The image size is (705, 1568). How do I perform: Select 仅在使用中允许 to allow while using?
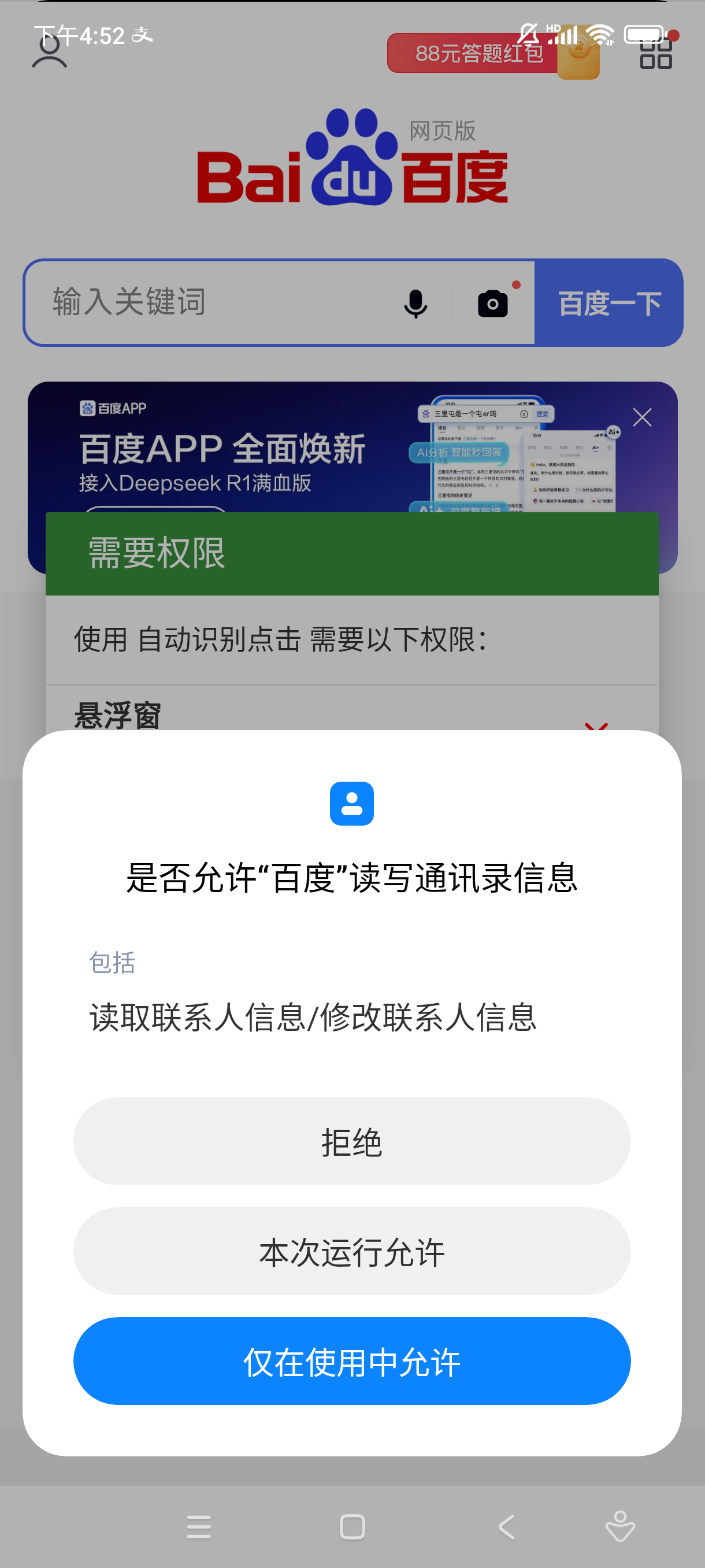tap(351, 1361)
